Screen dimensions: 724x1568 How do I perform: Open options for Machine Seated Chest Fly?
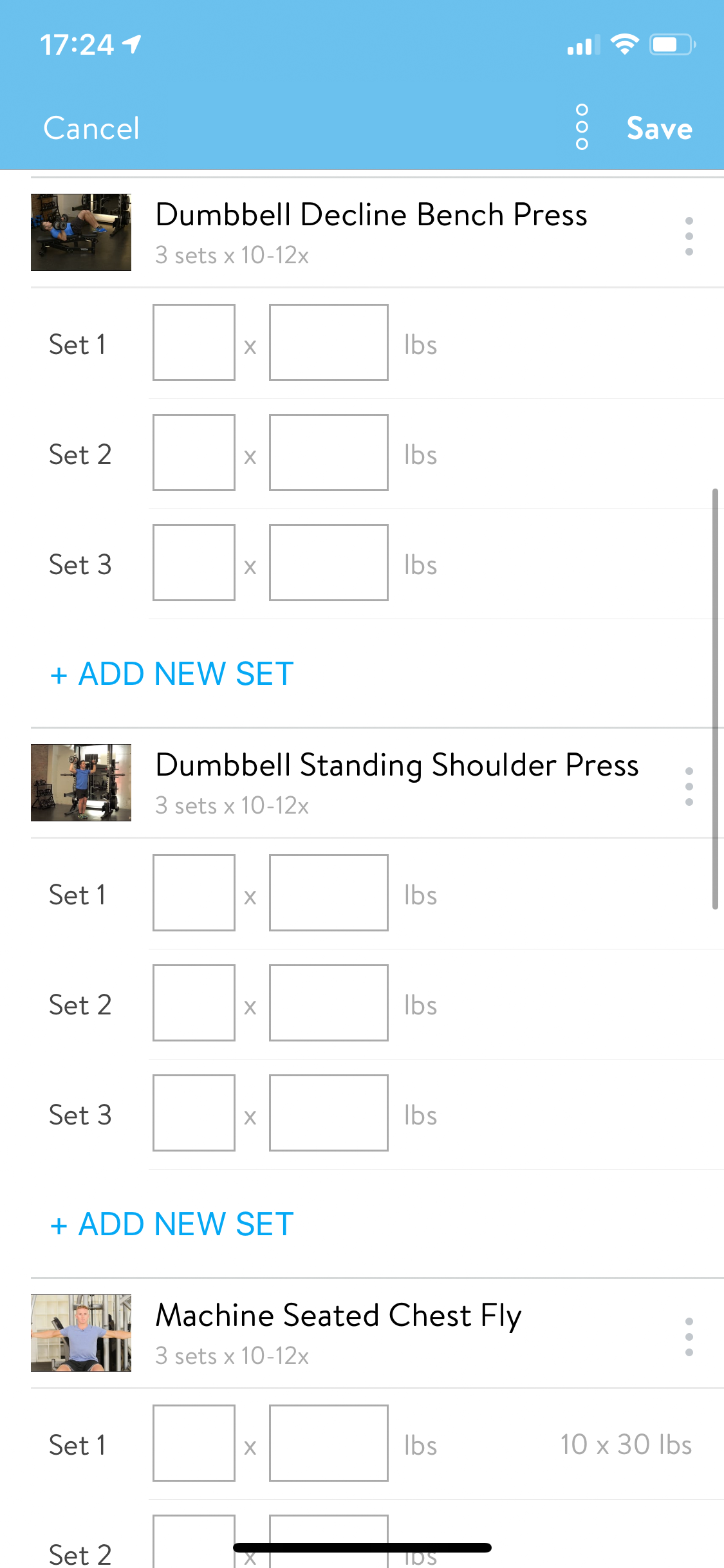pos(689,1336)
